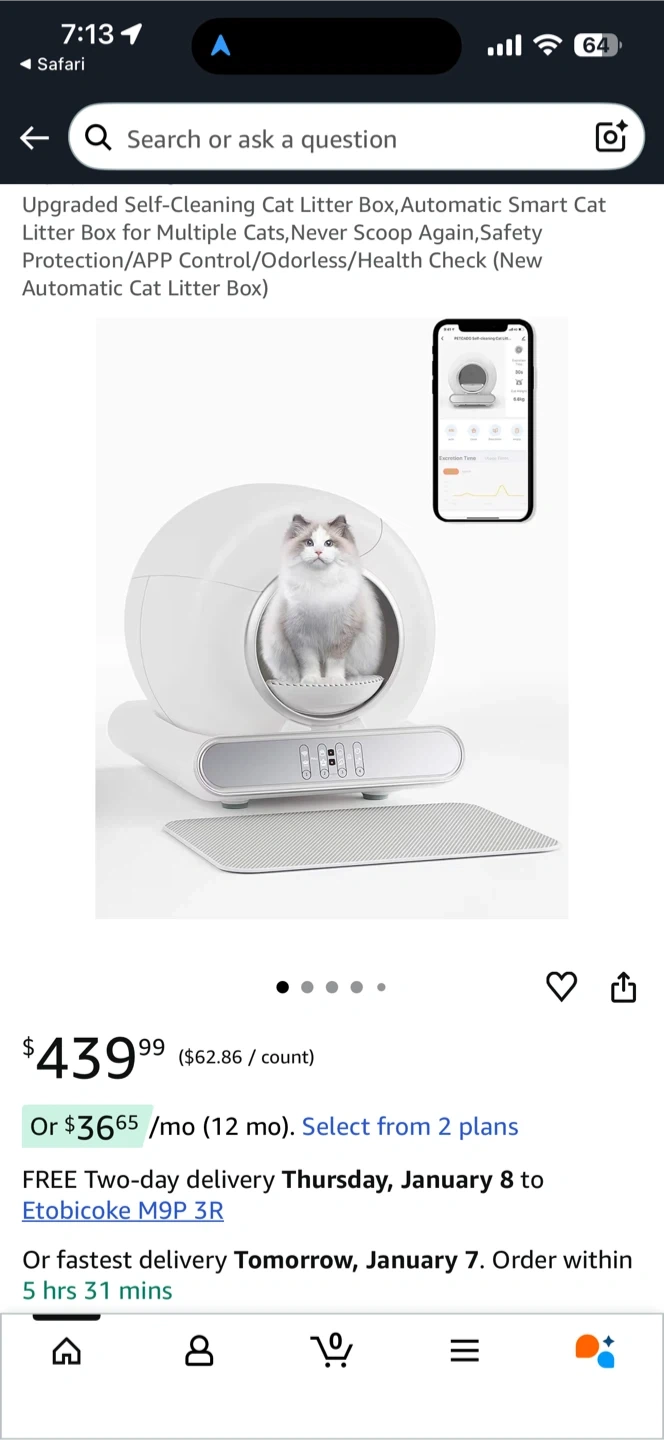Open the Select from 2 plans link
The width and height of the screenshot is (664, 1440).
click(410, 1127)
